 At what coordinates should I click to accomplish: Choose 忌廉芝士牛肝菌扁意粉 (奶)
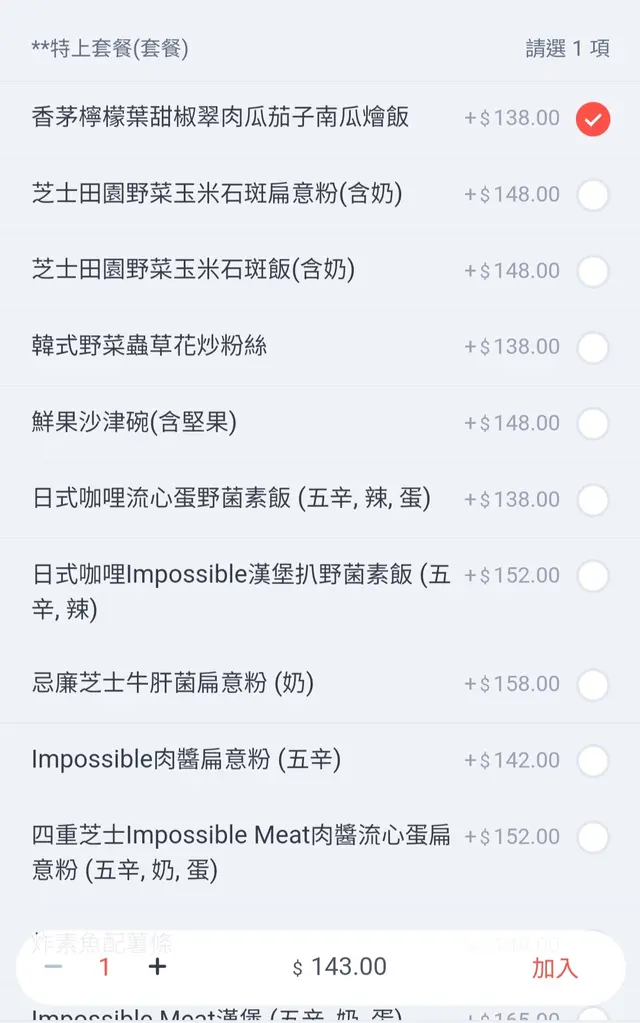click(x=592, y=685)
